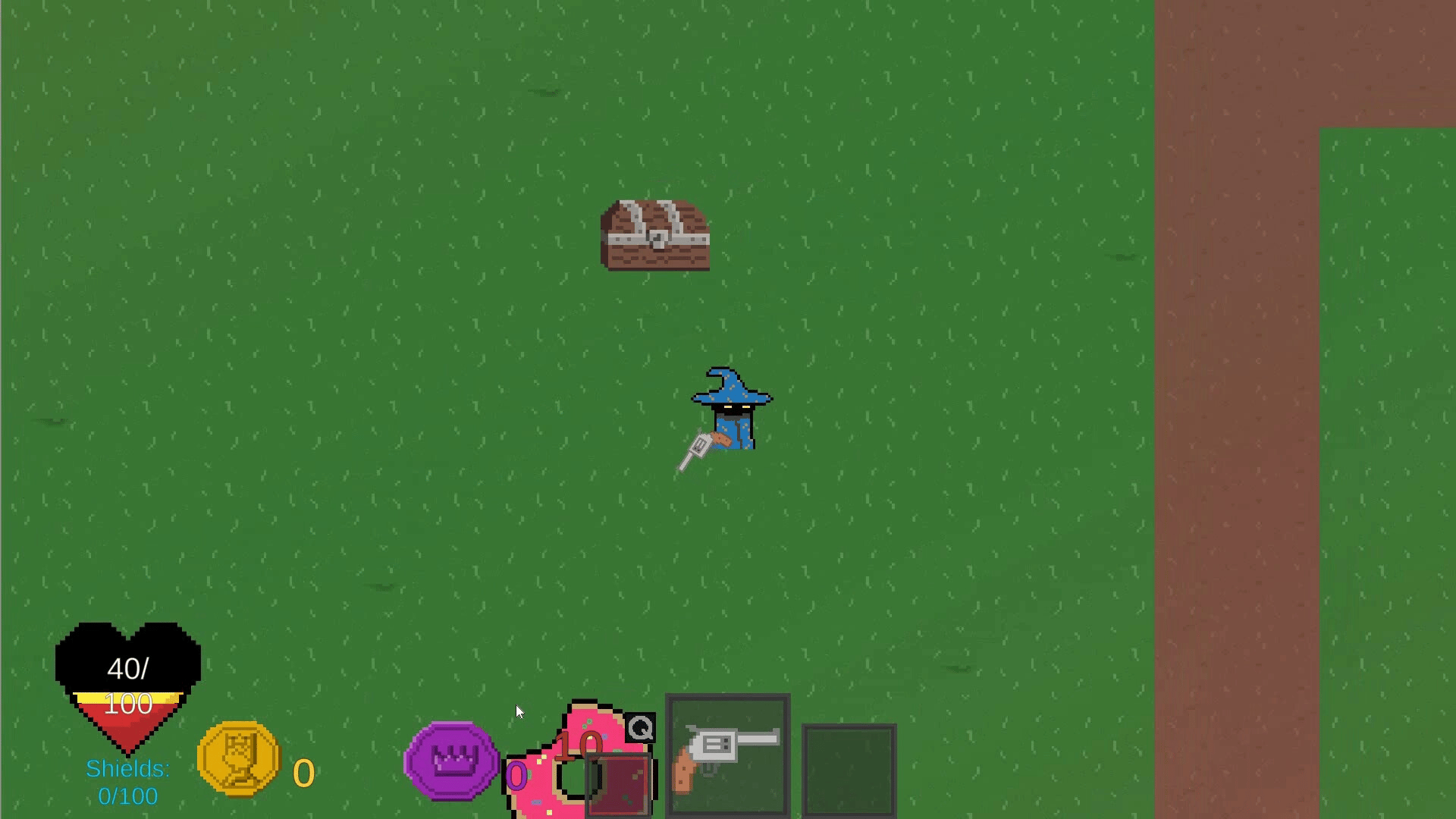Select the revolver weapon slot
Image resolution: width=1456 pixels, height=819 pixels.
(x=727, y=755)
